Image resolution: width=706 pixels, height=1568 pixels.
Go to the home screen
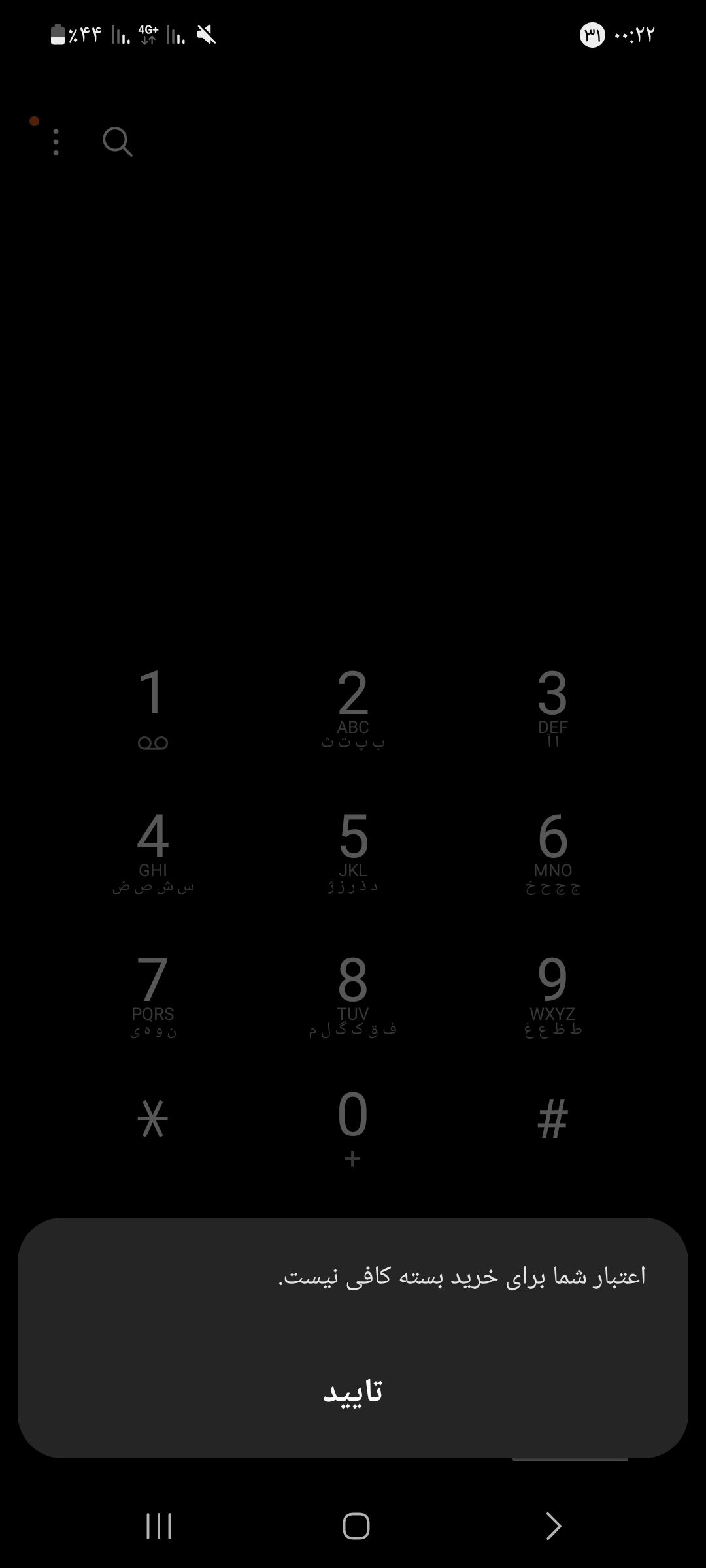[356, 1526]
